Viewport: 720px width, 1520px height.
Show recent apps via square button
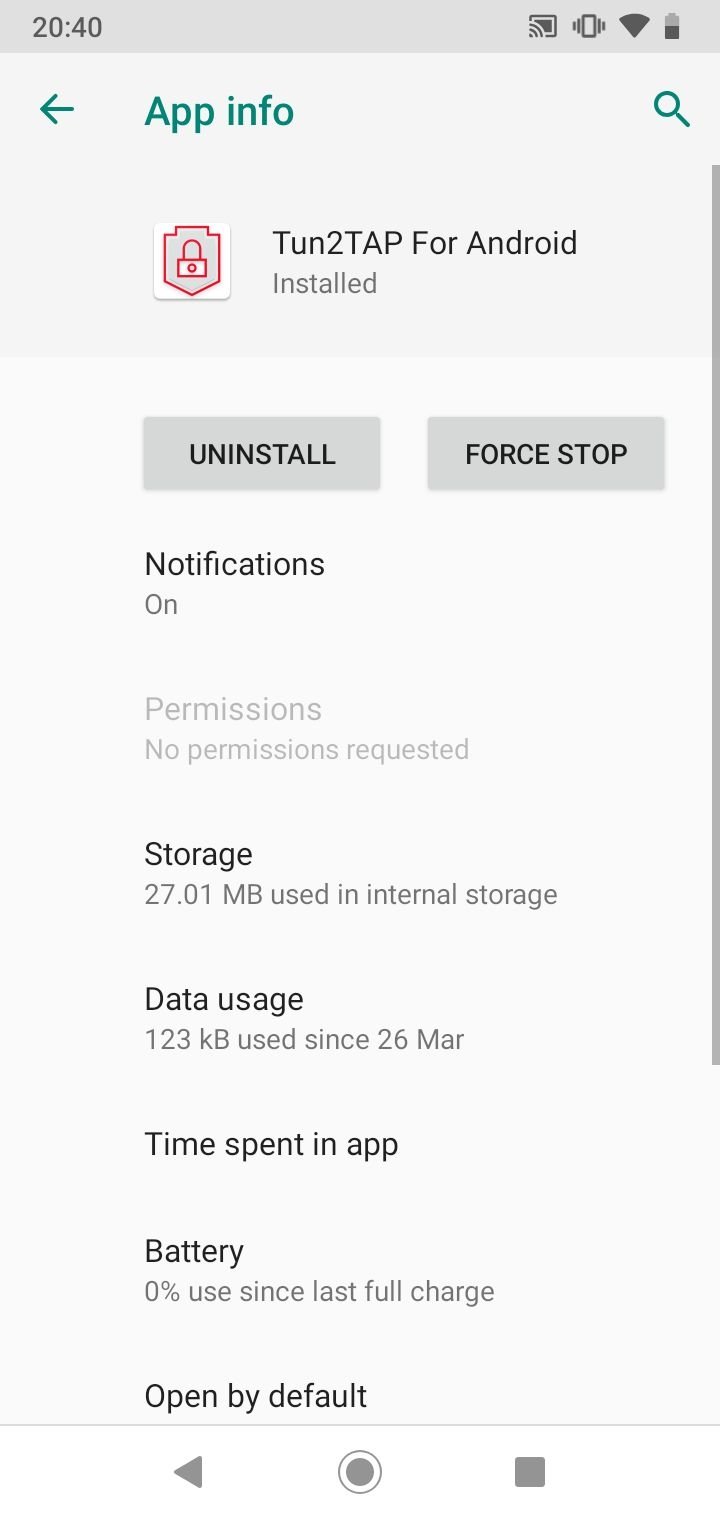point(529,1472)
